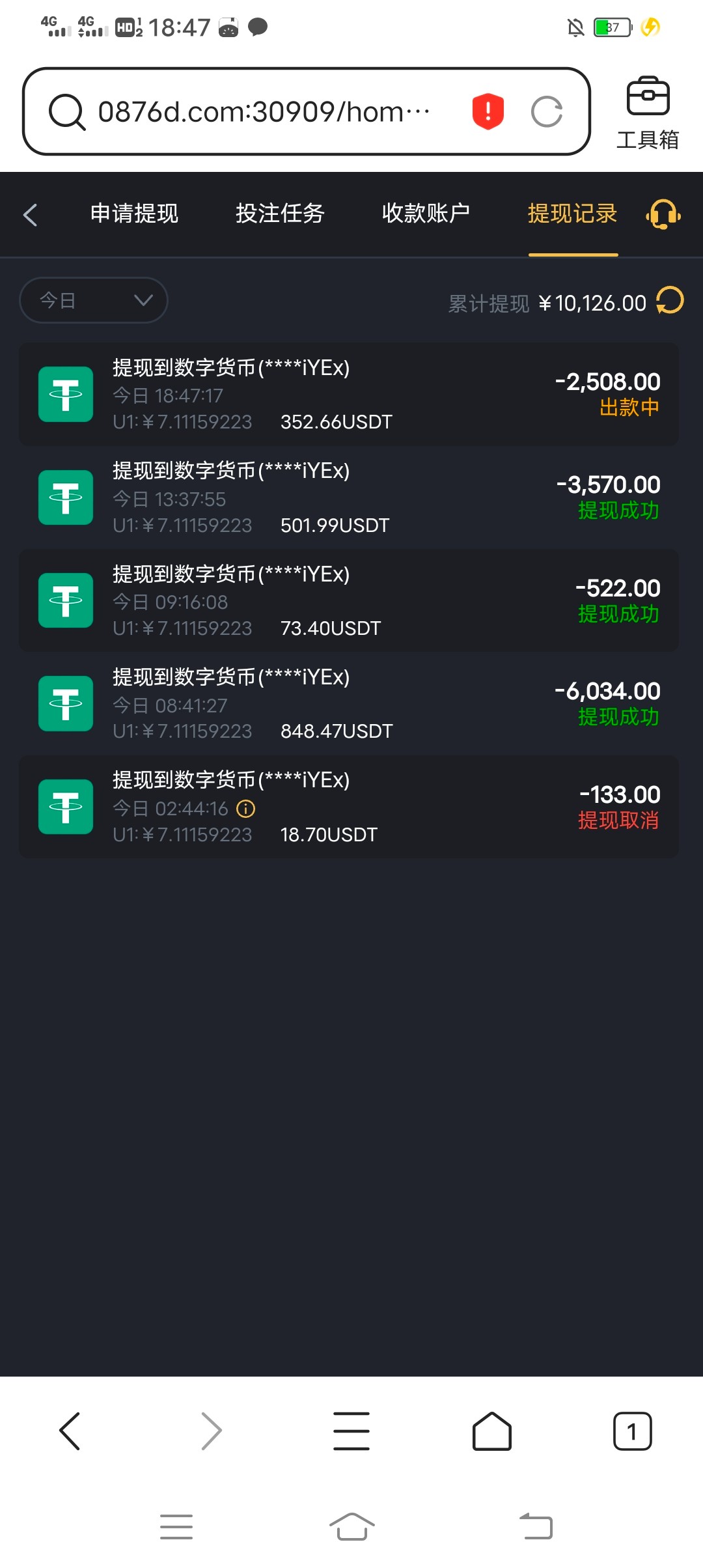Open the 18:47:17 withdrawal record of -2,508.00
The height and width of the screenshot is (1568, 703).
349,395
